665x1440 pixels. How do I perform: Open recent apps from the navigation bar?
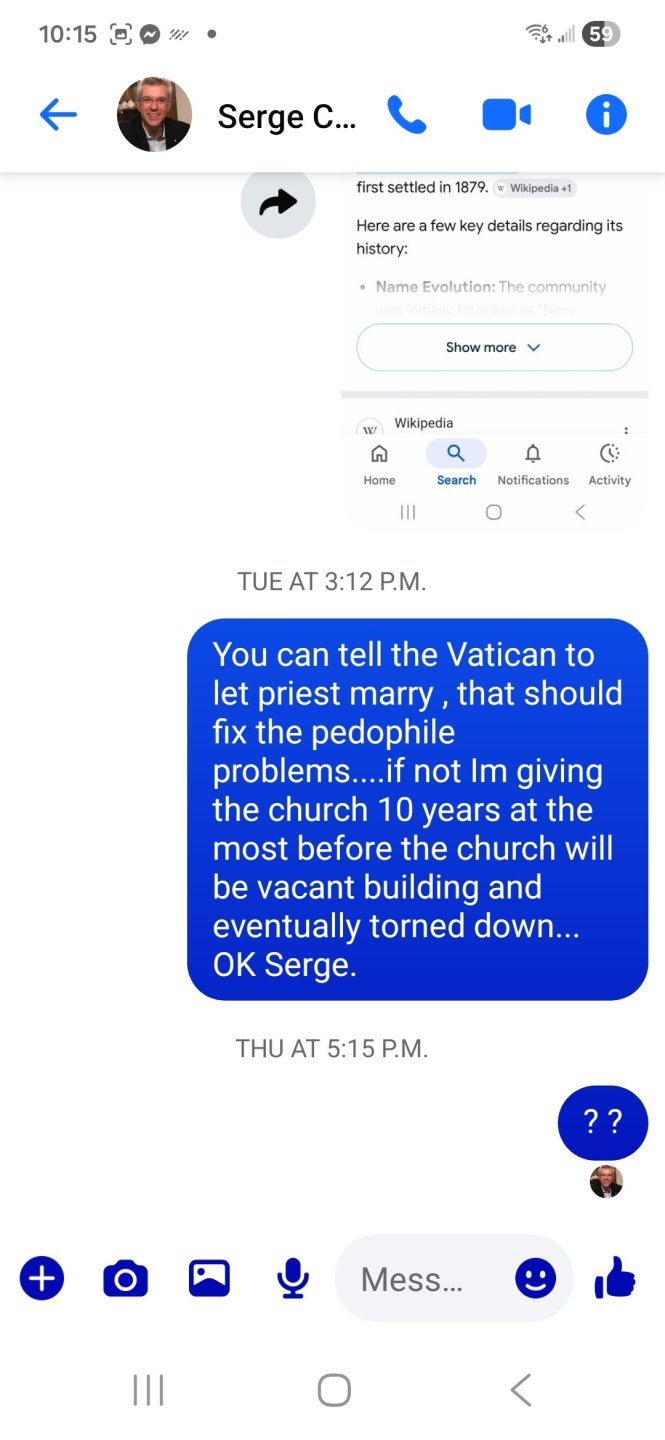tap(148, 1389)
